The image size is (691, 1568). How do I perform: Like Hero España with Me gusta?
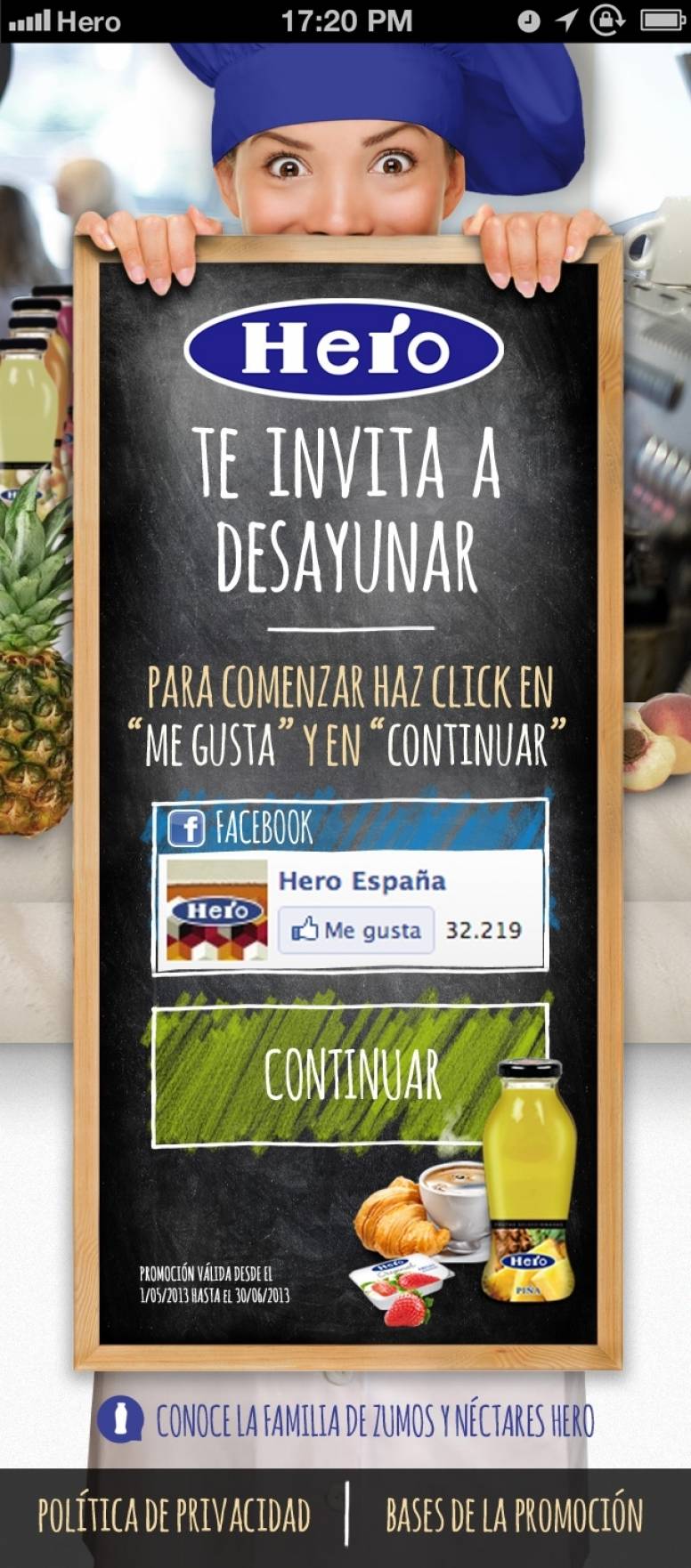[355, 931]
